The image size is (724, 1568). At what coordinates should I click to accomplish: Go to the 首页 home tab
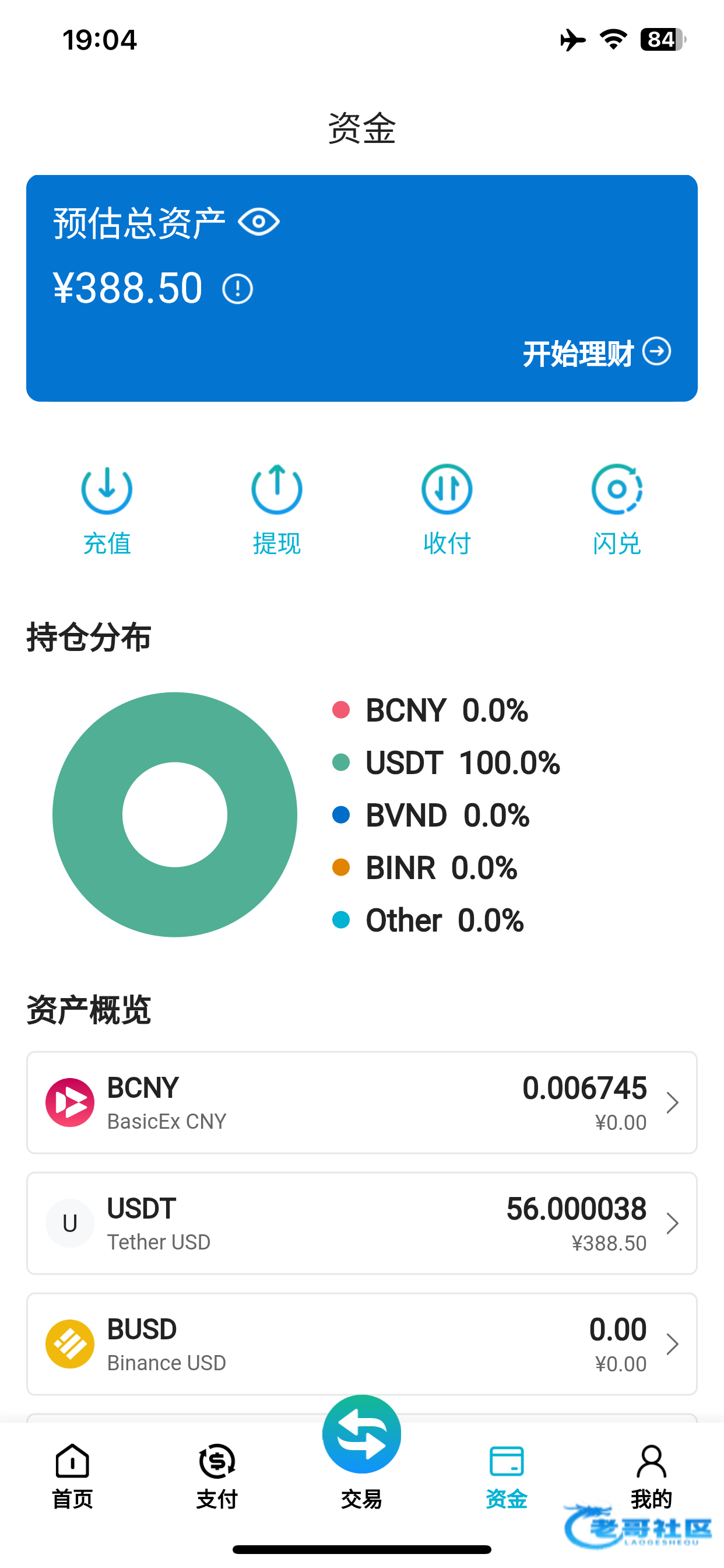pos(72,1475)
